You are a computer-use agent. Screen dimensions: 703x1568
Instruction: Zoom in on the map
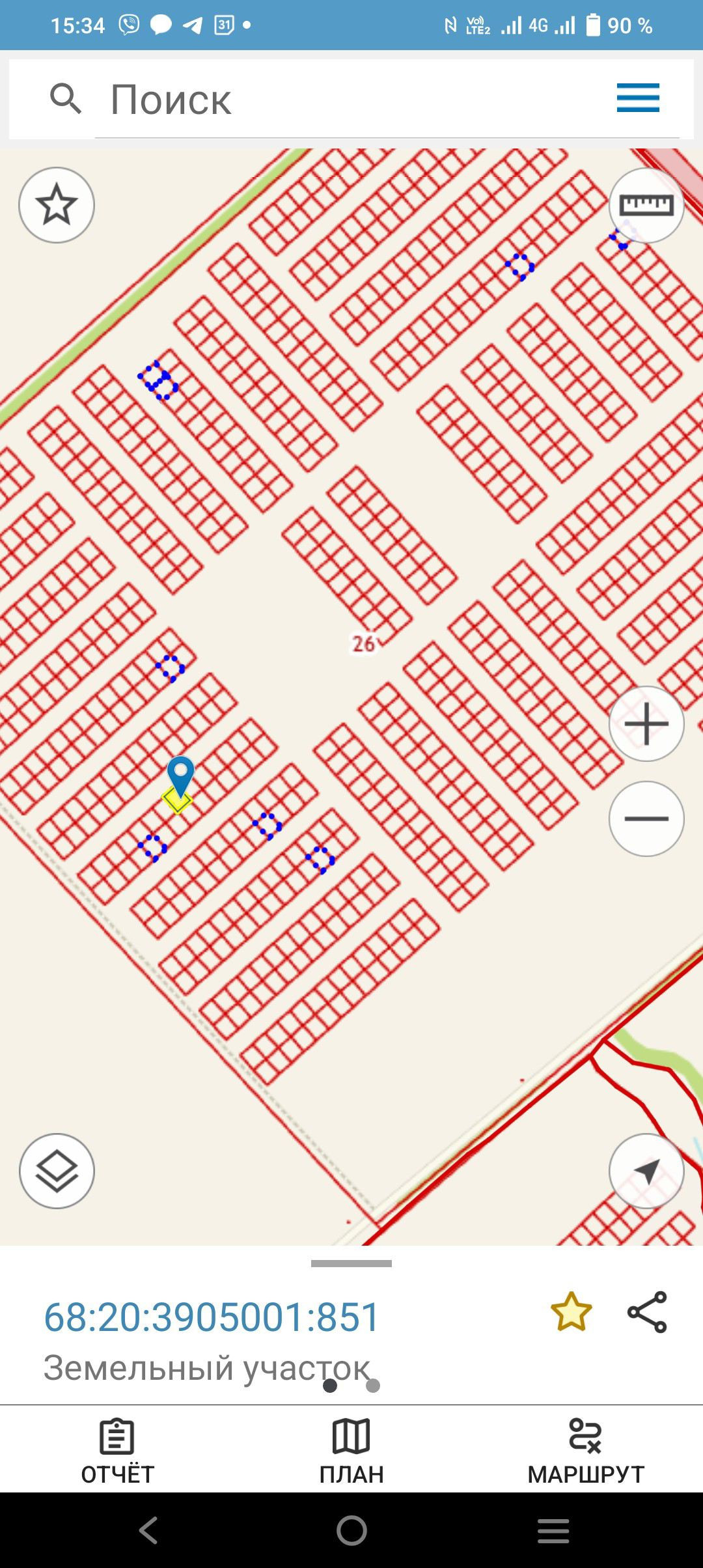[x=646, y=723]
